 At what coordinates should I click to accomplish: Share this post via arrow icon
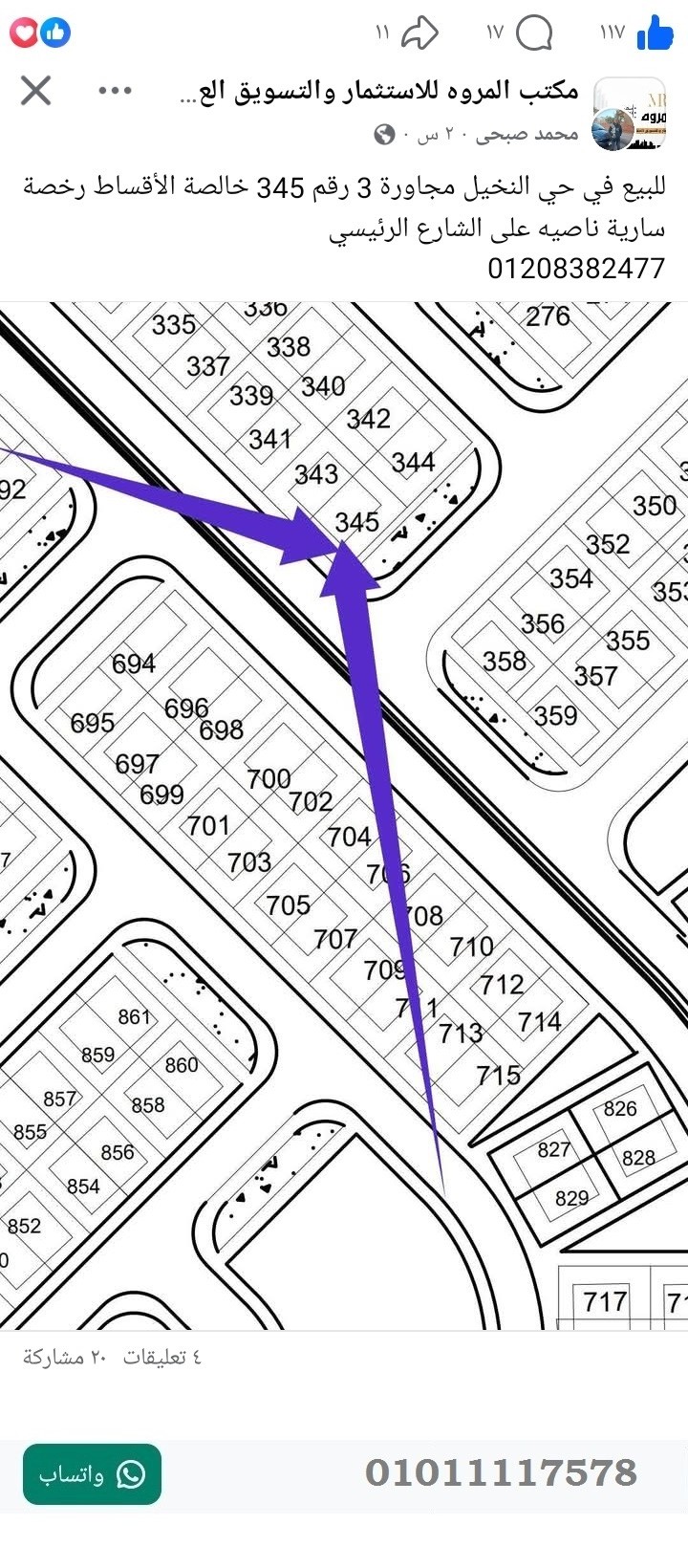(419, 33)
